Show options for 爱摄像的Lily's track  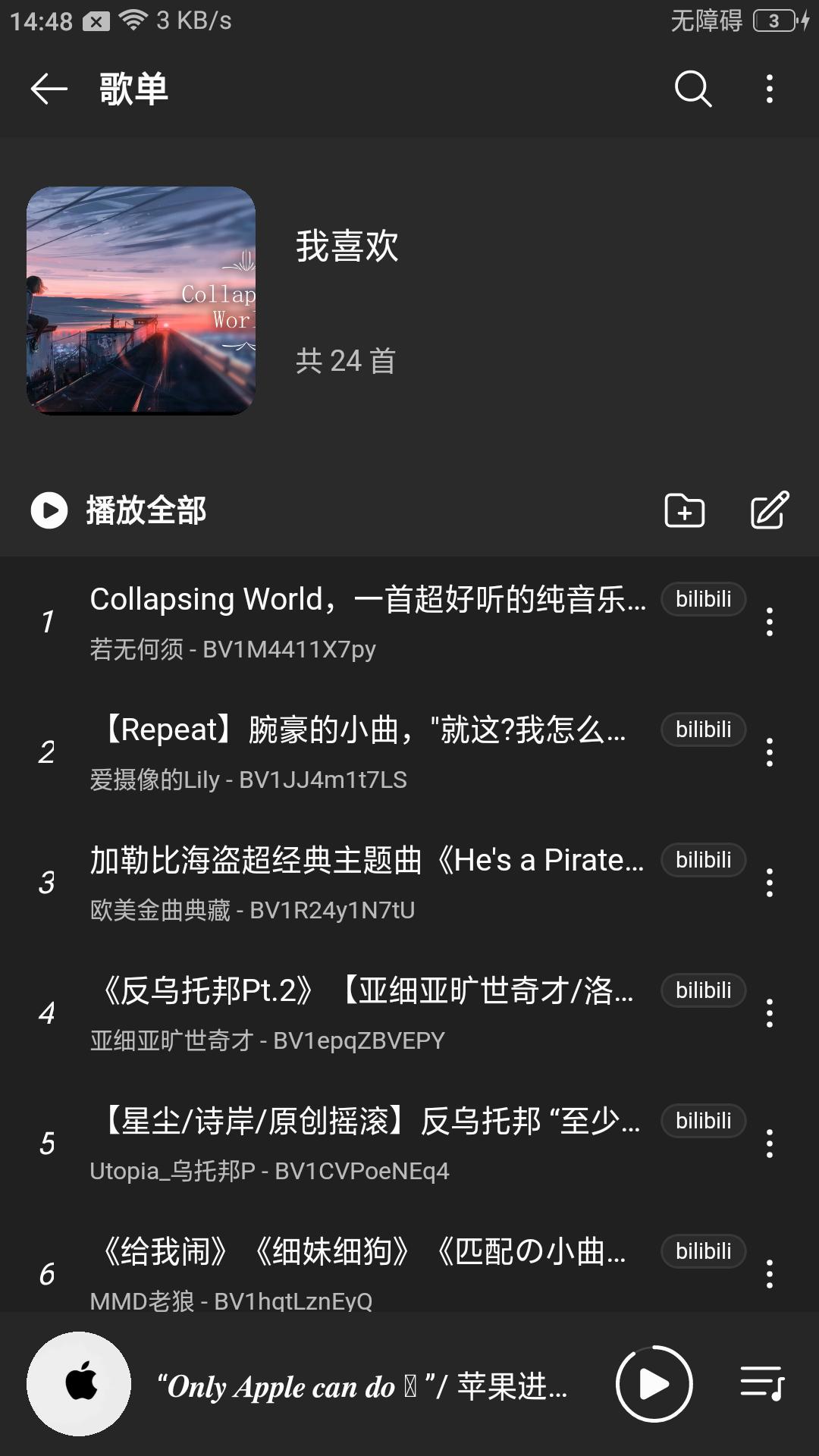click(770, 752)
